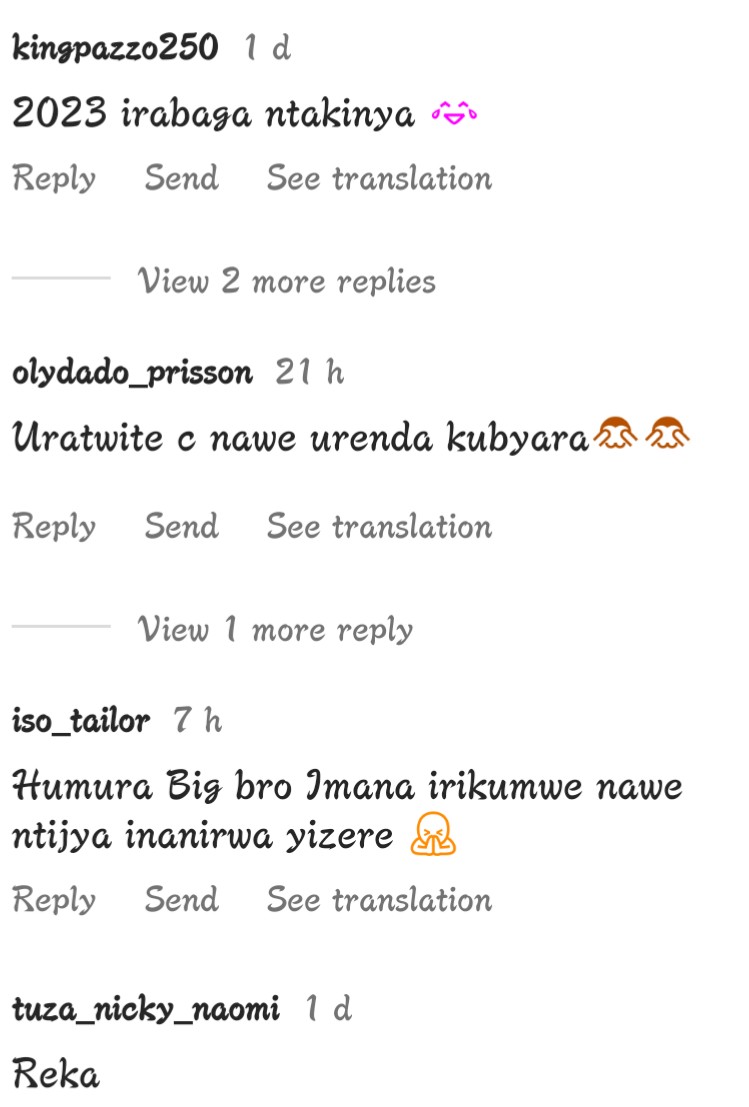Reply to iso_tailor's comment
Screen dimensions: 749x1107
tap(54, 900)
